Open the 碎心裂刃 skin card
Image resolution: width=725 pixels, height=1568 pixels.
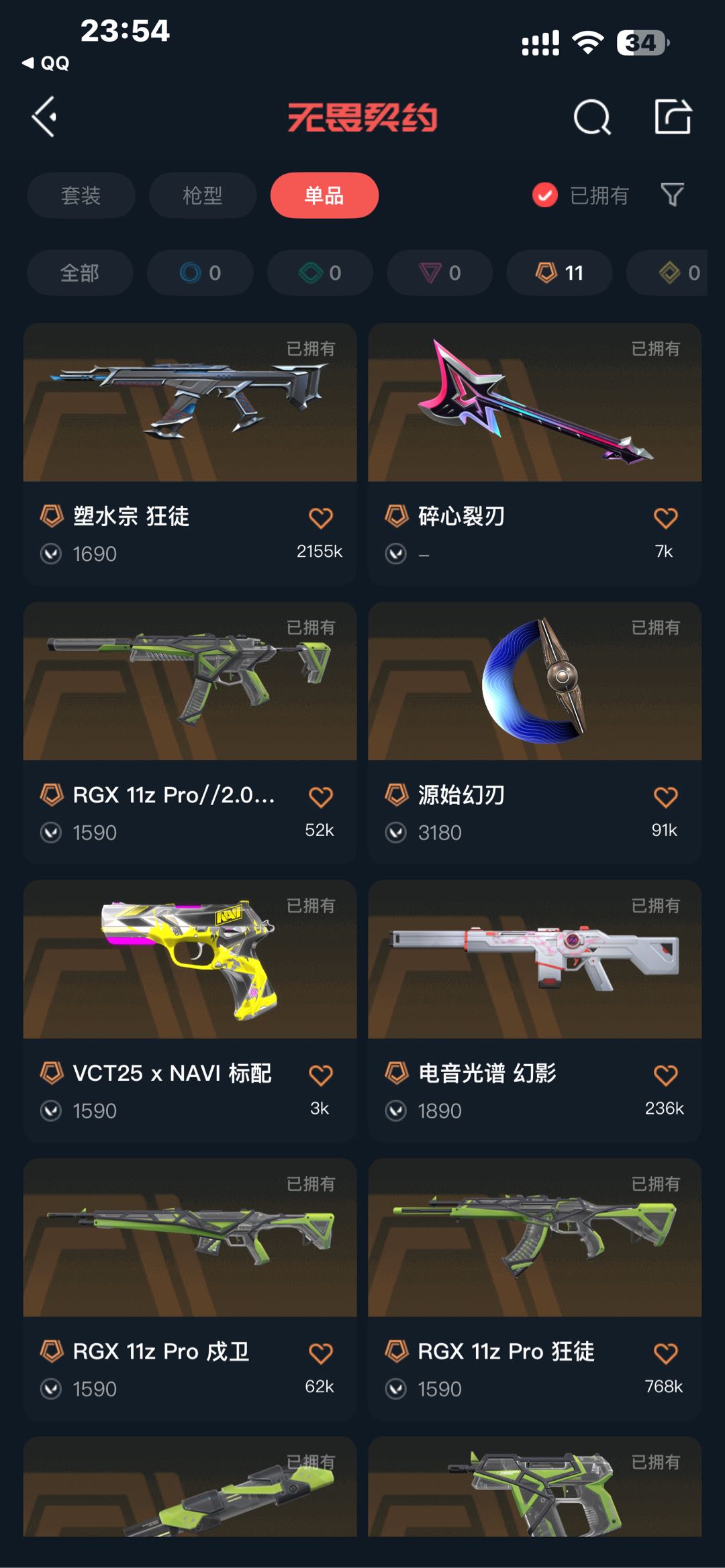[534, 416]
